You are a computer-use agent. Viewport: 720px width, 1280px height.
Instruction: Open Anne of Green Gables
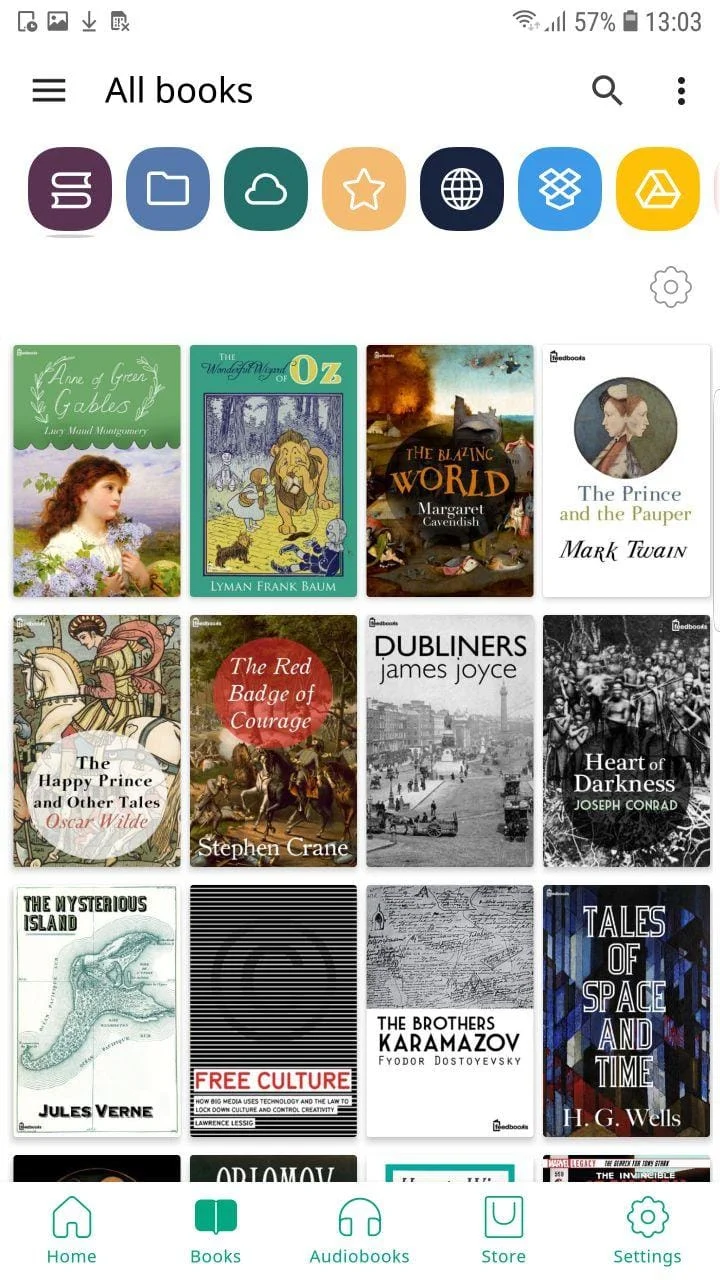point(97,471)
